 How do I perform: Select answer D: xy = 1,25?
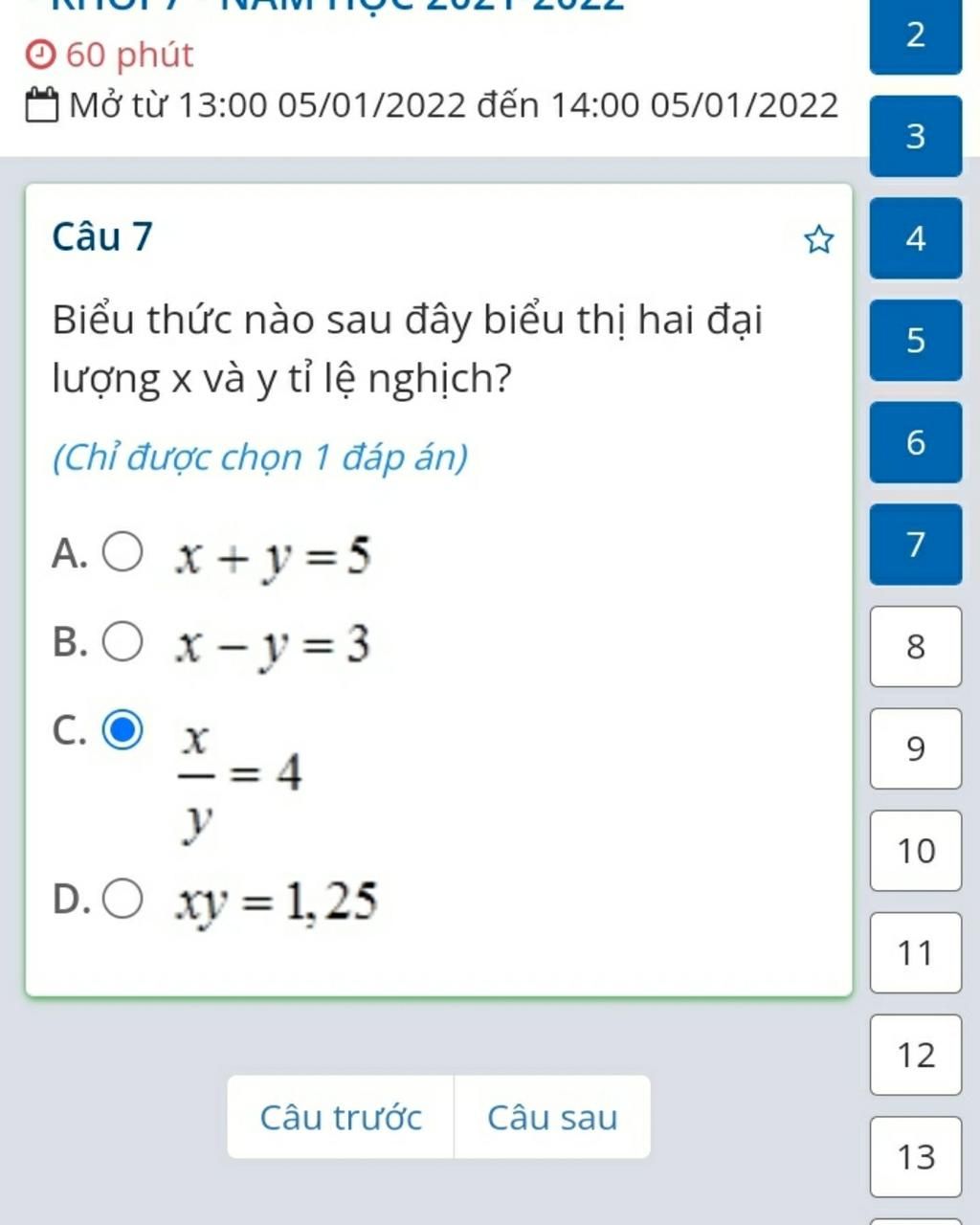tap(123, 901)
